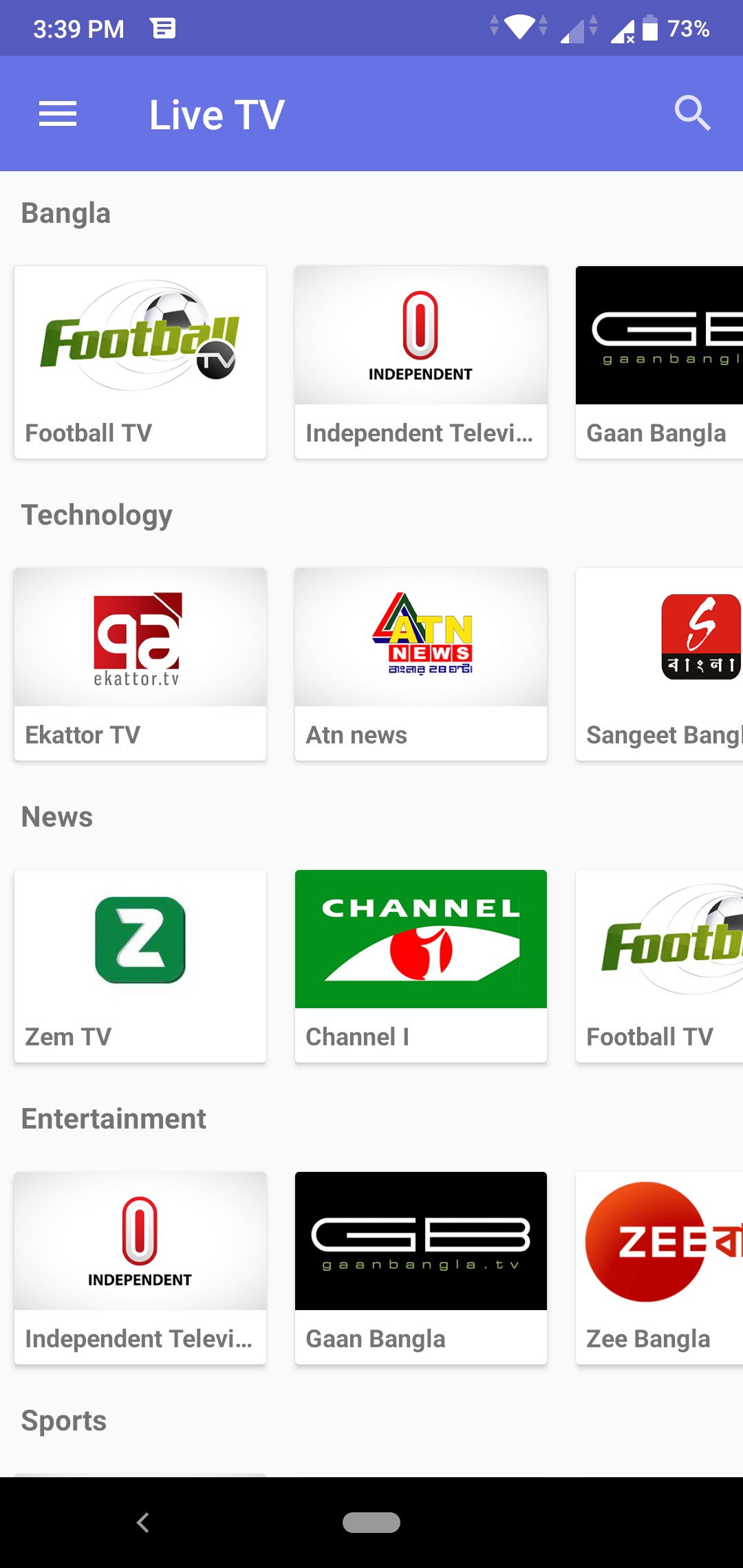Select the Atn news channel logo
The height and width of the screenshot is (1568, 743).
(420, 637)
